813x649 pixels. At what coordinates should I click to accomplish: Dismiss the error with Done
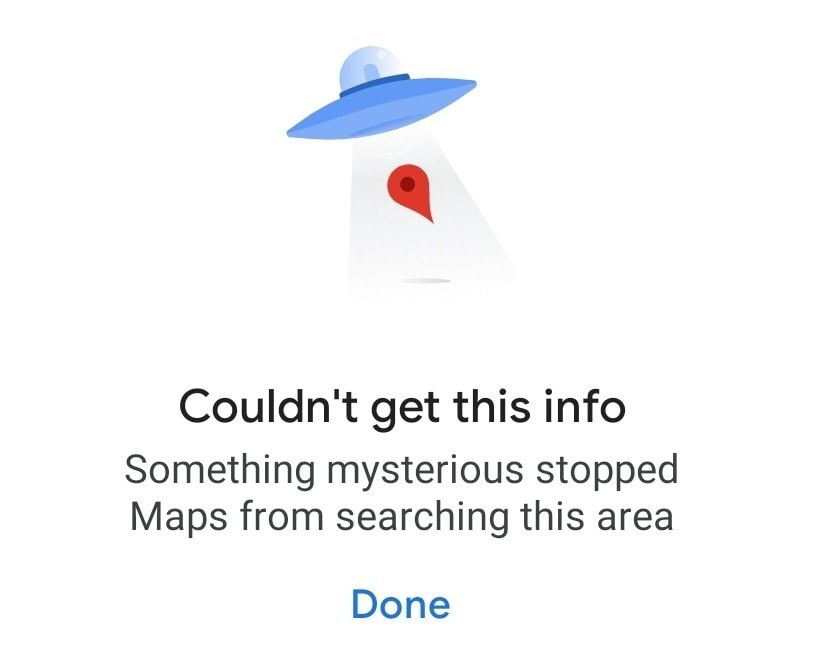[x=401, y=604]
